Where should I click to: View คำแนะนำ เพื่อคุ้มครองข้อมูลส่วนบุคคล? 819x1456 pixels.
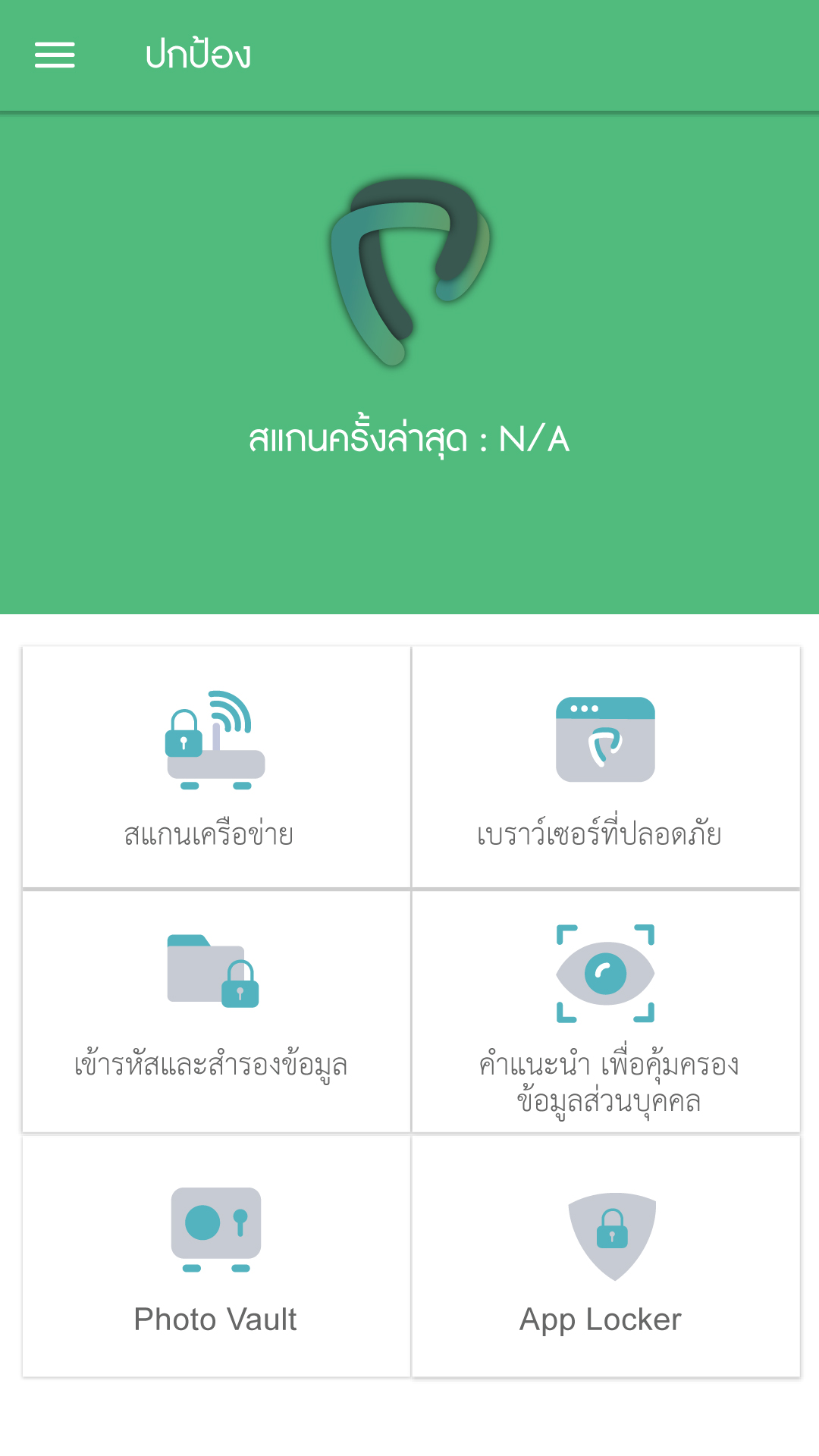606,1012
